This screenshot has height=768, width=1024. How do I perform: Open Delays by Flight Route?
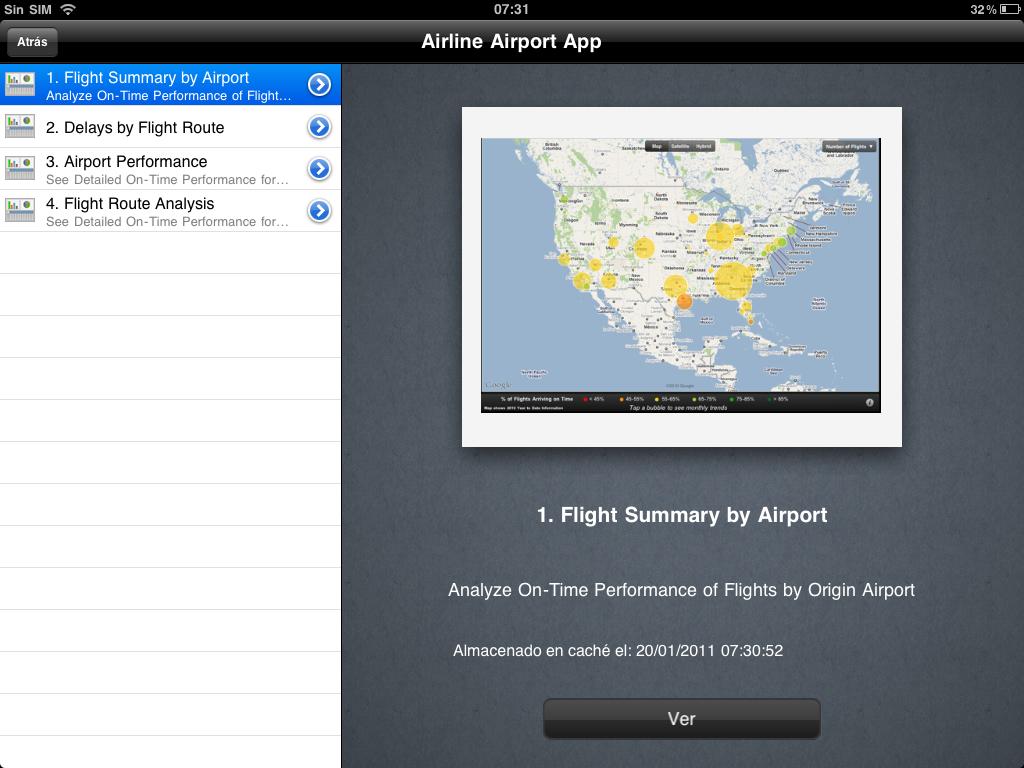pyautogui.click(x=160, y=127)
